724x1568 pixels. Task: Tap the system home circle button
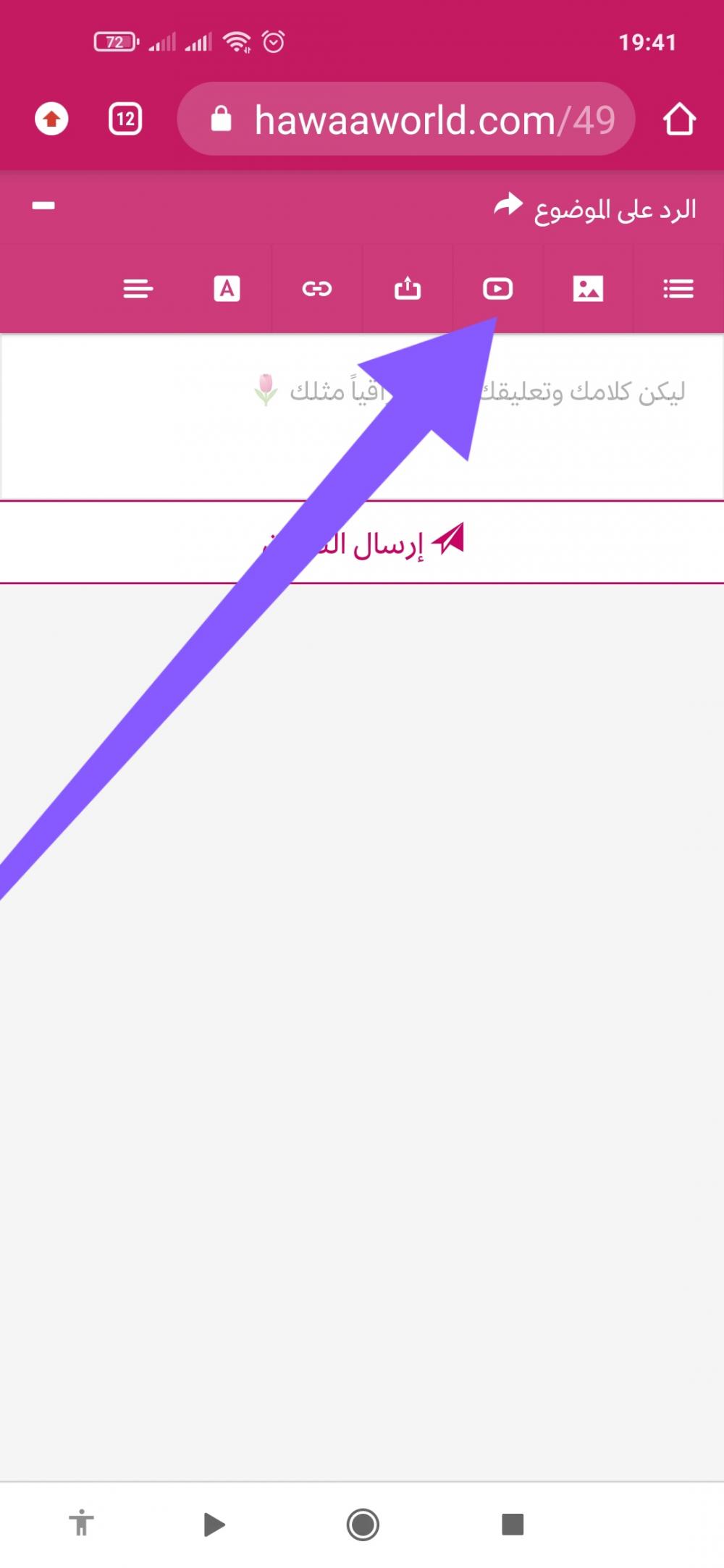click(363, 1525)
